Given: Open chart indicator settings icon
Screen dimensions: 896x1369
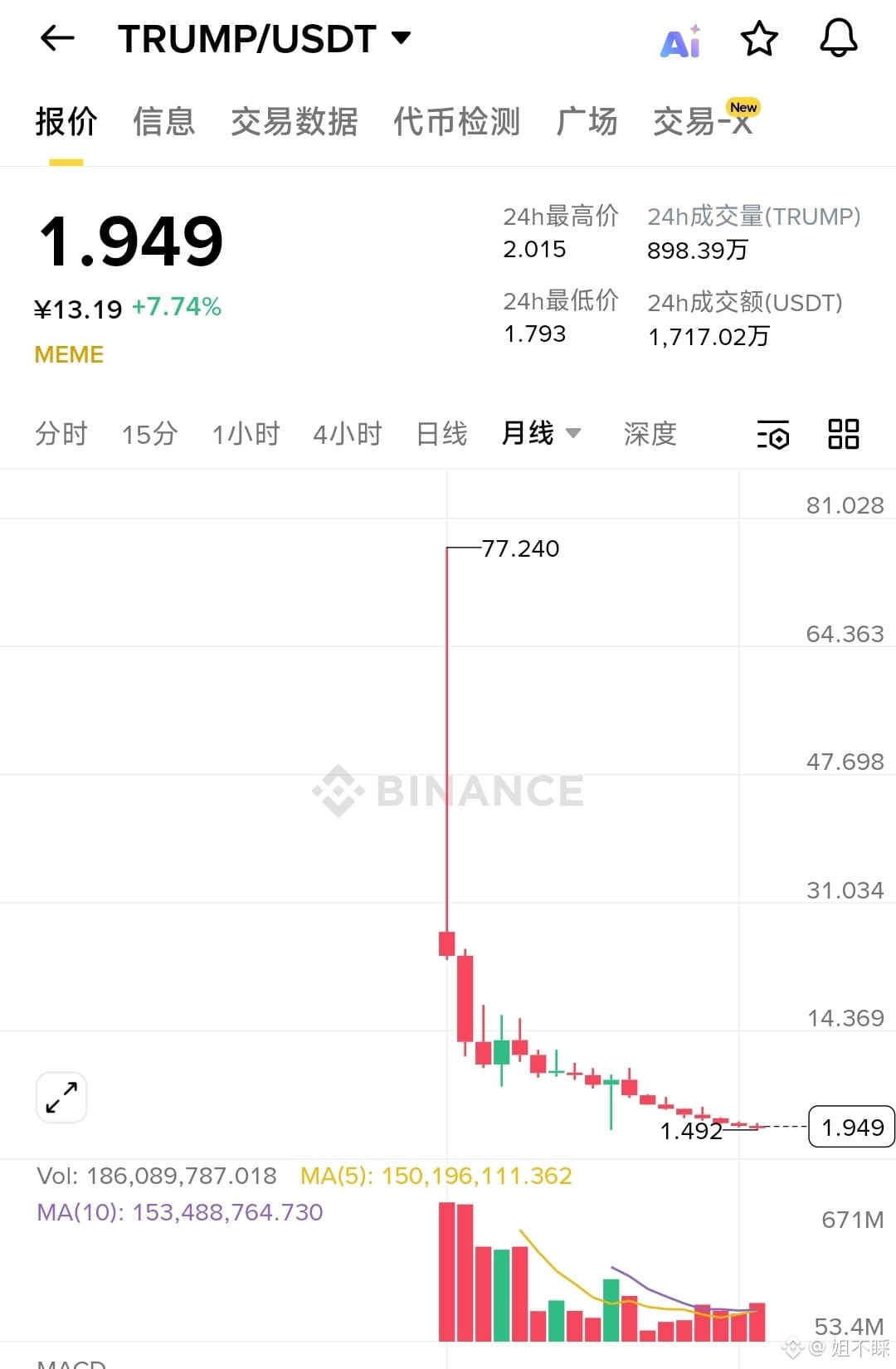Looking at the screenshot, I should pos(773,434).
